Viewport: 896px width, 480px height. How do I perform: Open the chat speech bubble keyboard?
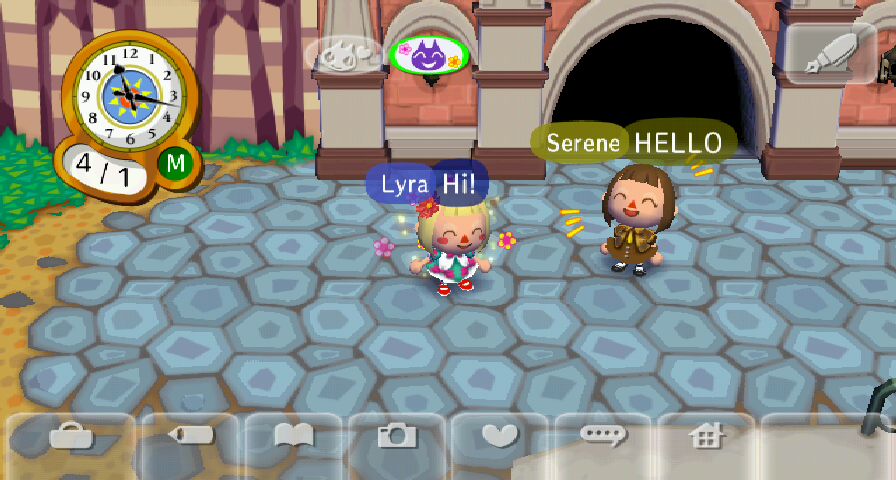(x=604, y=436)
